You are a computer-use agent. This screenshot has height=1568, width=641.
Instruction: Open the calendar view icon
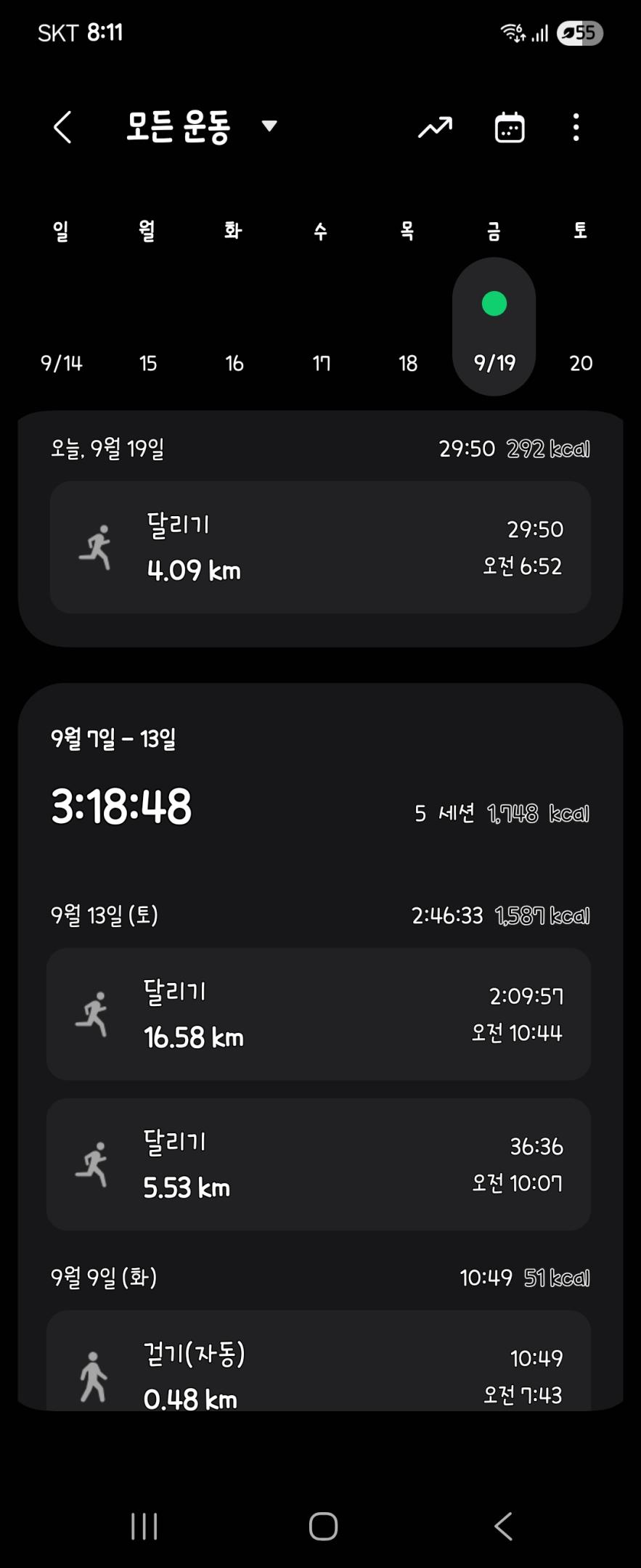(x=510, y=128)
